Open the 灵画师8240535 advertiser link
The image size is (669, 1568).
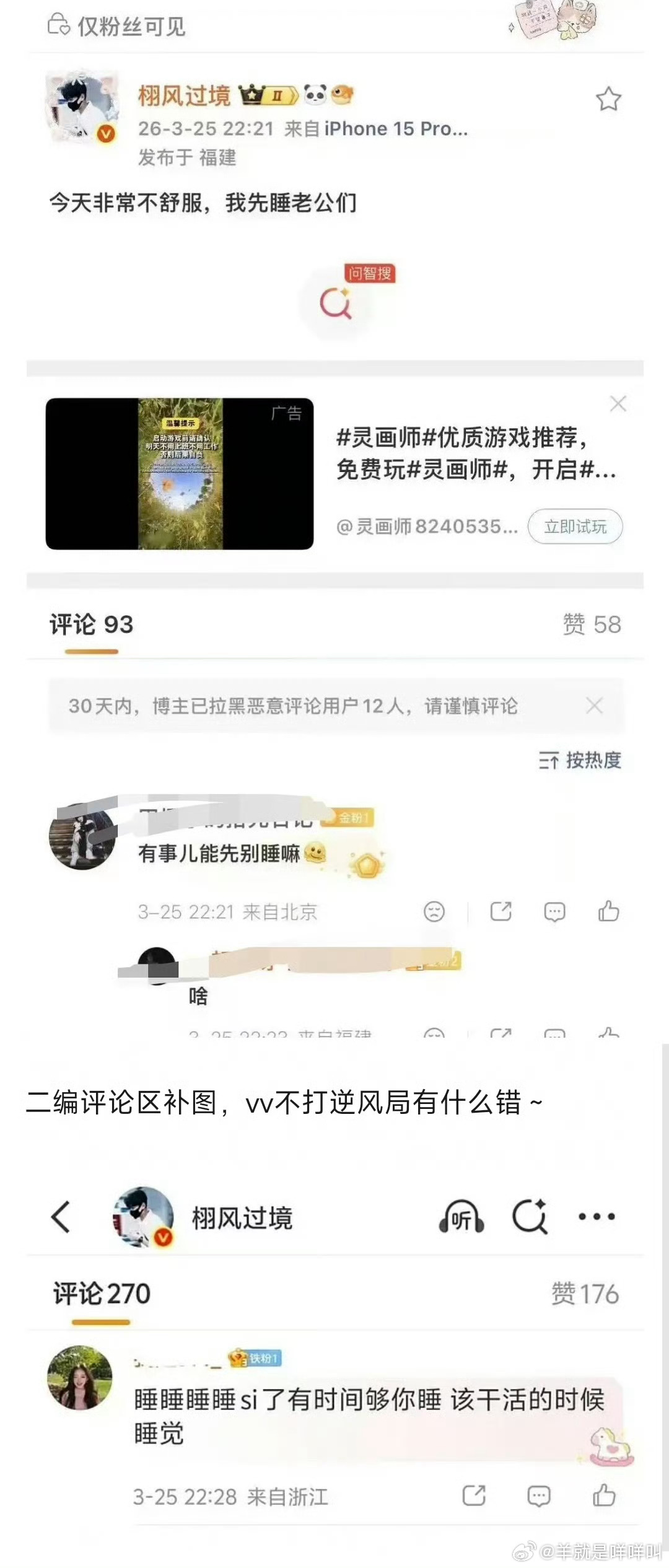click(x=427, y=526)
